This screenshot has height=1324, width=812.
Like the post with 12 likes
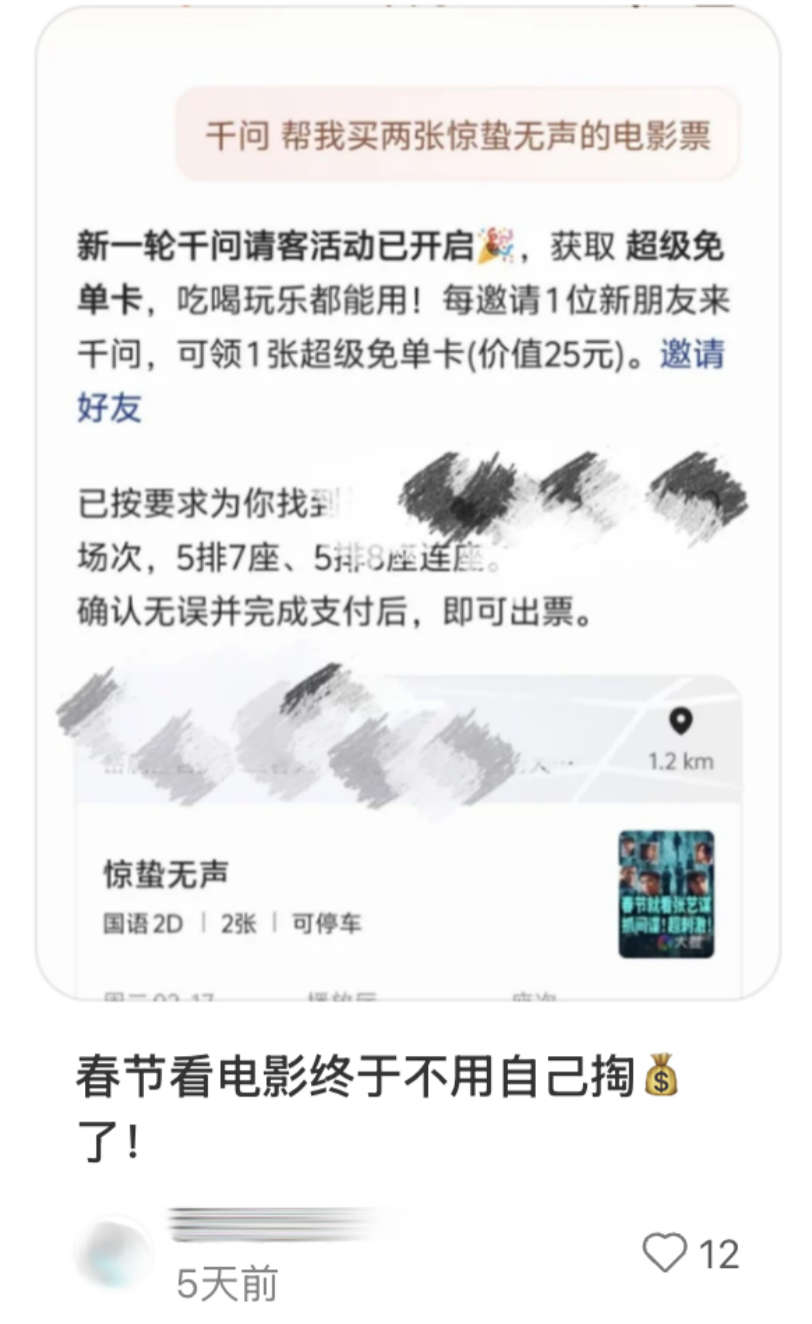coord(664,1252)
